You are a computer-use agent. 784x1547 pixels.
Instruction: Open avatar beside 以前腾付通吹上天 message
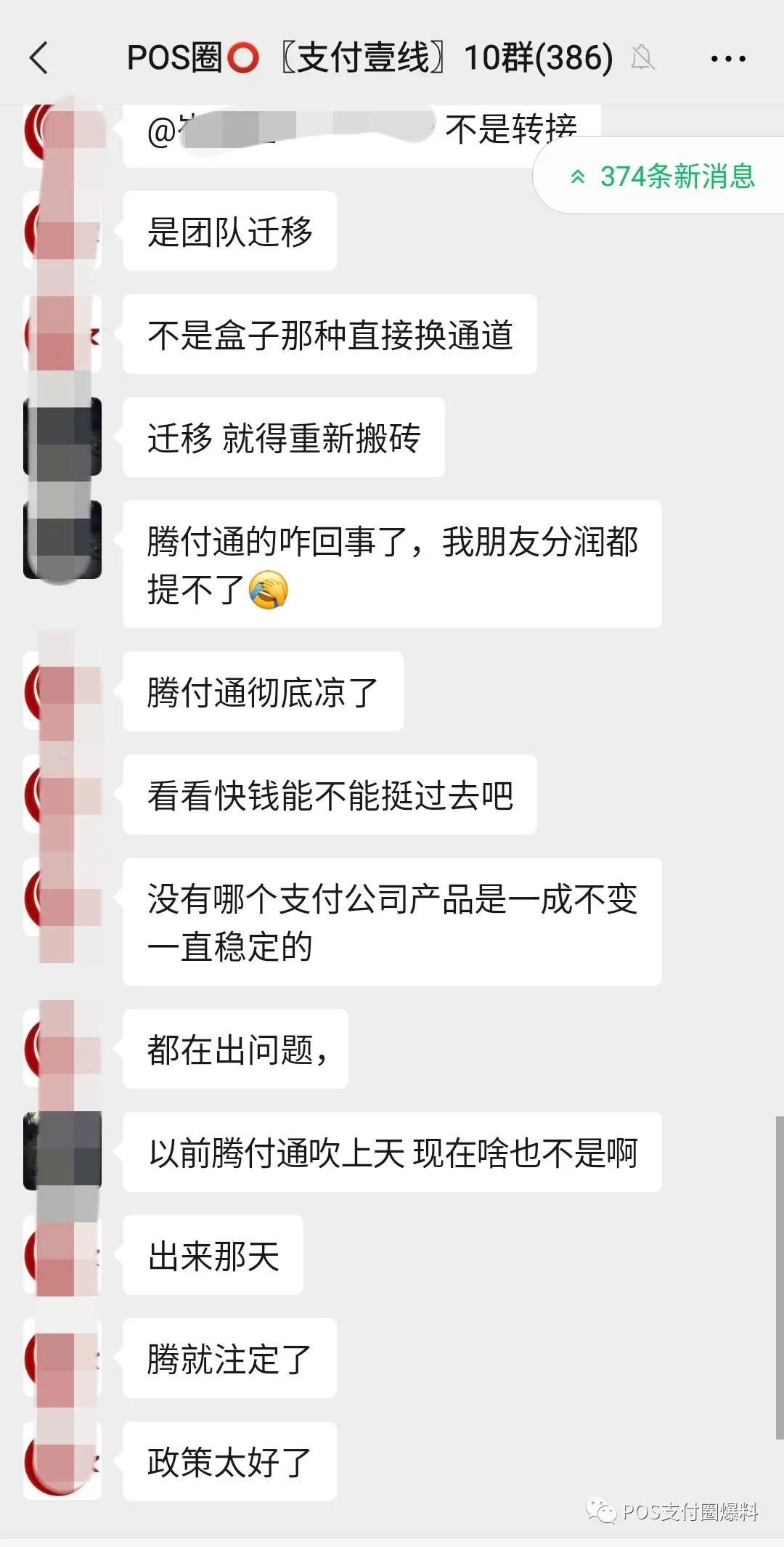pos(62,1152)
